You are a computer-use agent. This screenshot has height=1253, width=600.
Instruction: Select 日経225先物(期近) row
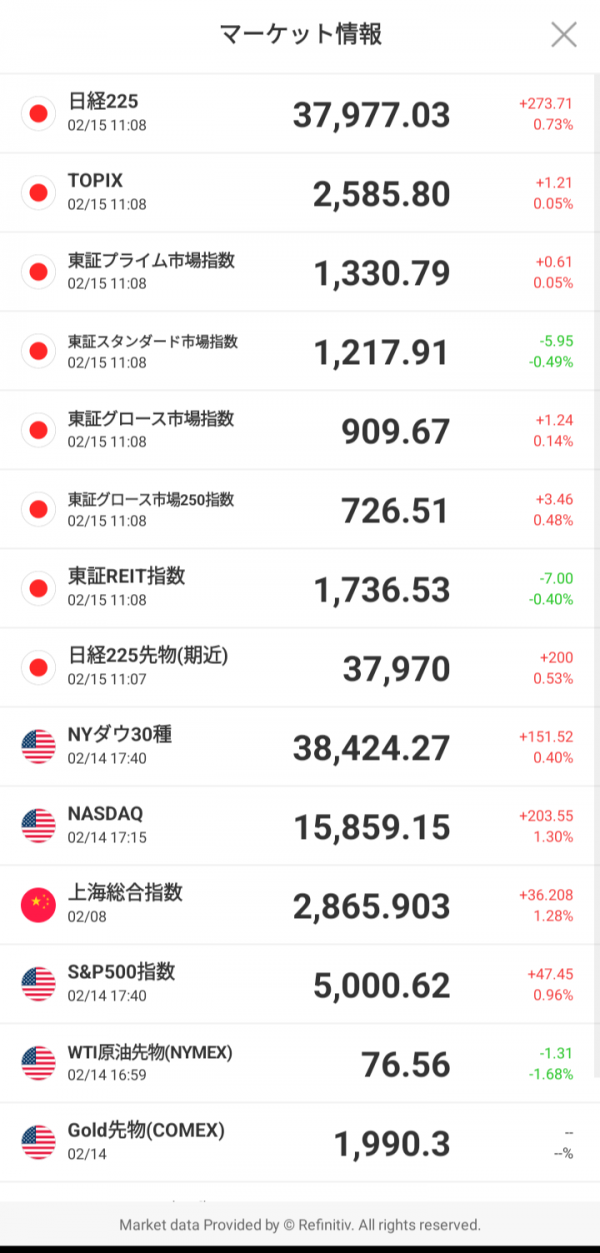tap(300, 667)
